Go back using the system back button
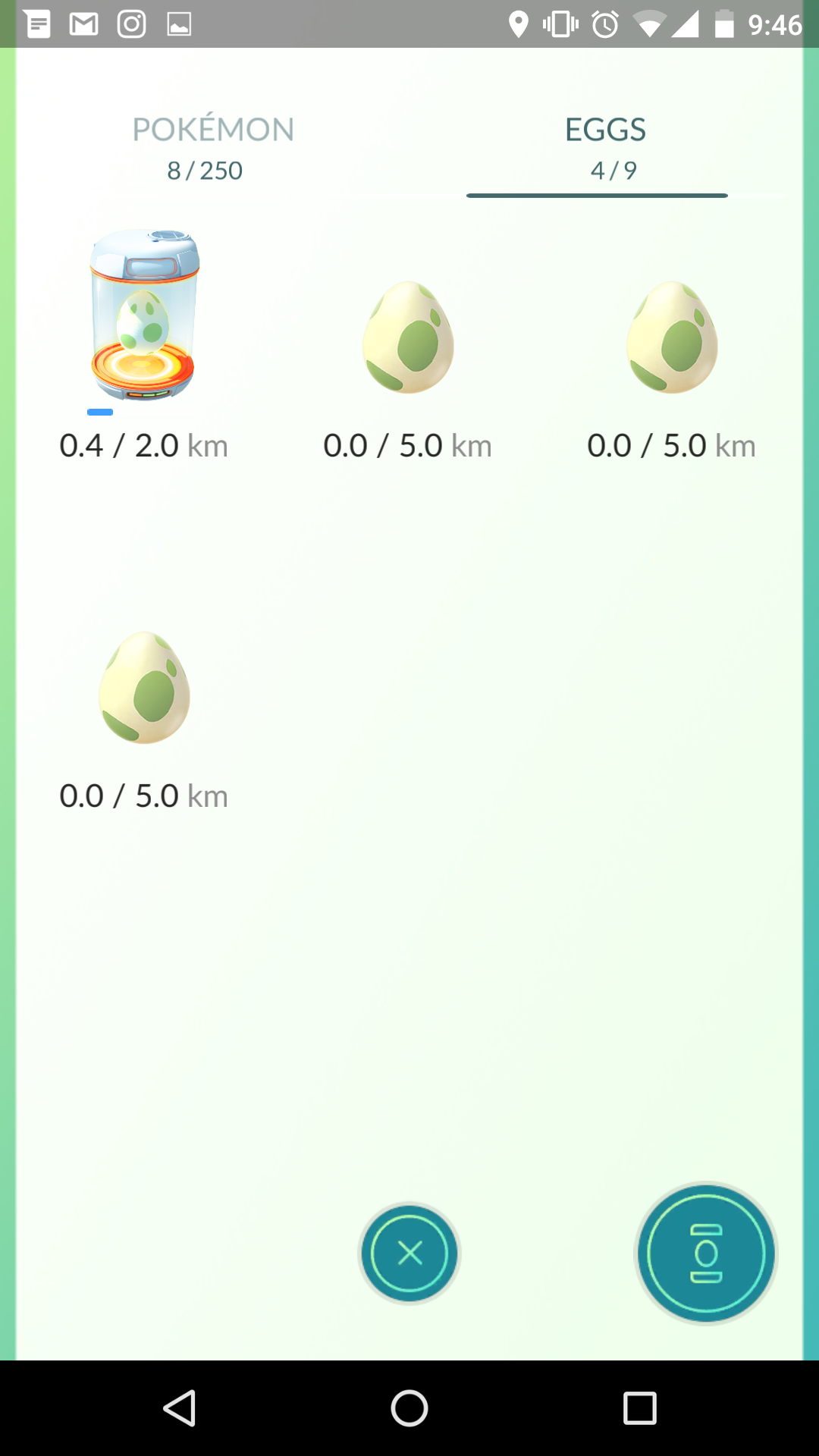Viewport: 819px width, 1456px height. point(180,1409)
